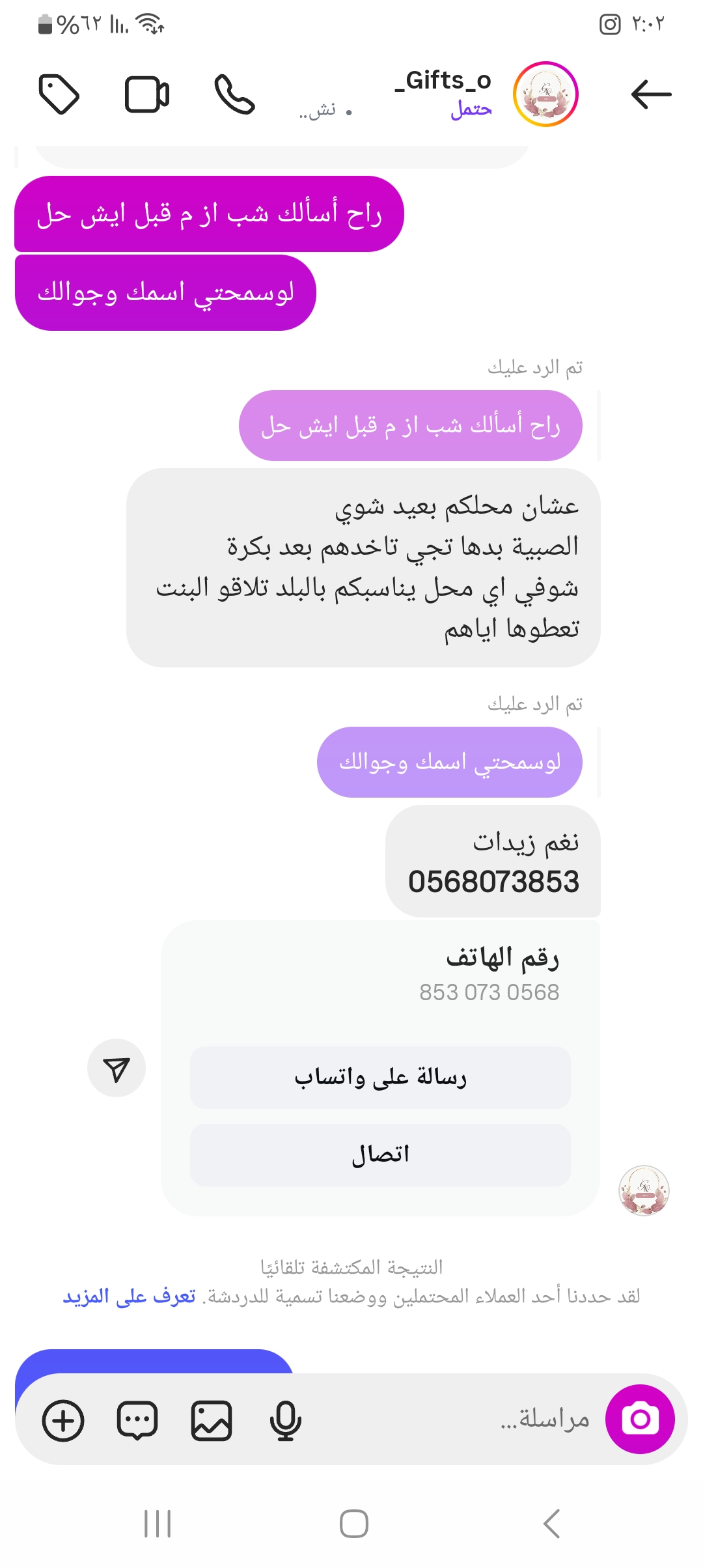Tap the sender avatar beside phone card
703x1568 pixels.
coord(644,1190)
